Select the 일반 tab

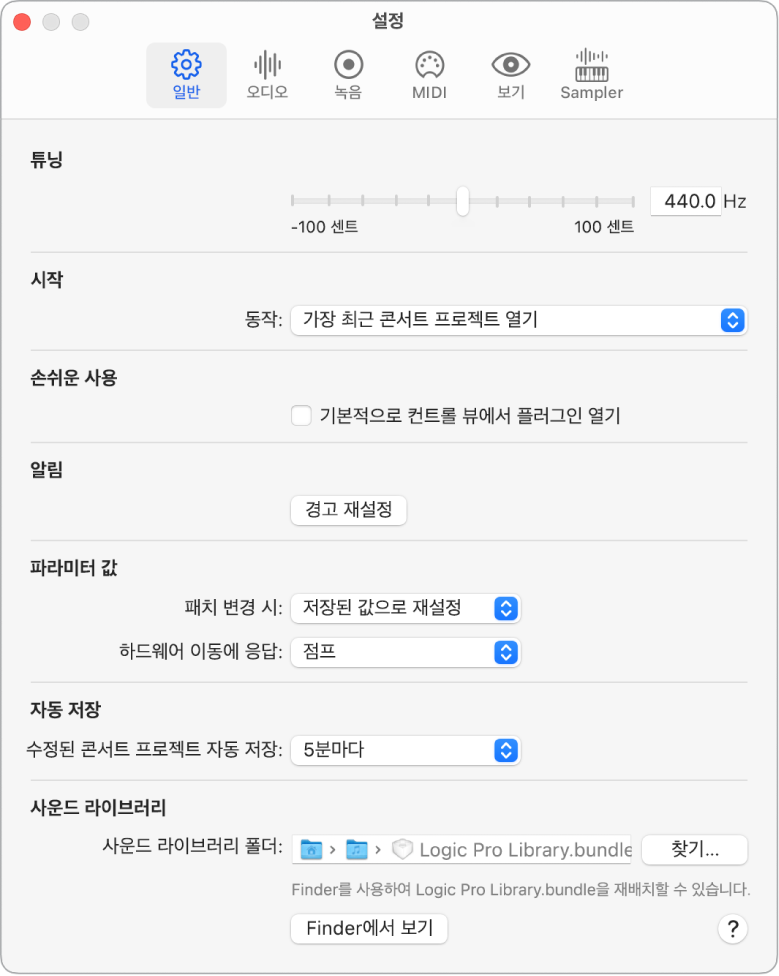[x=186, y=76]
